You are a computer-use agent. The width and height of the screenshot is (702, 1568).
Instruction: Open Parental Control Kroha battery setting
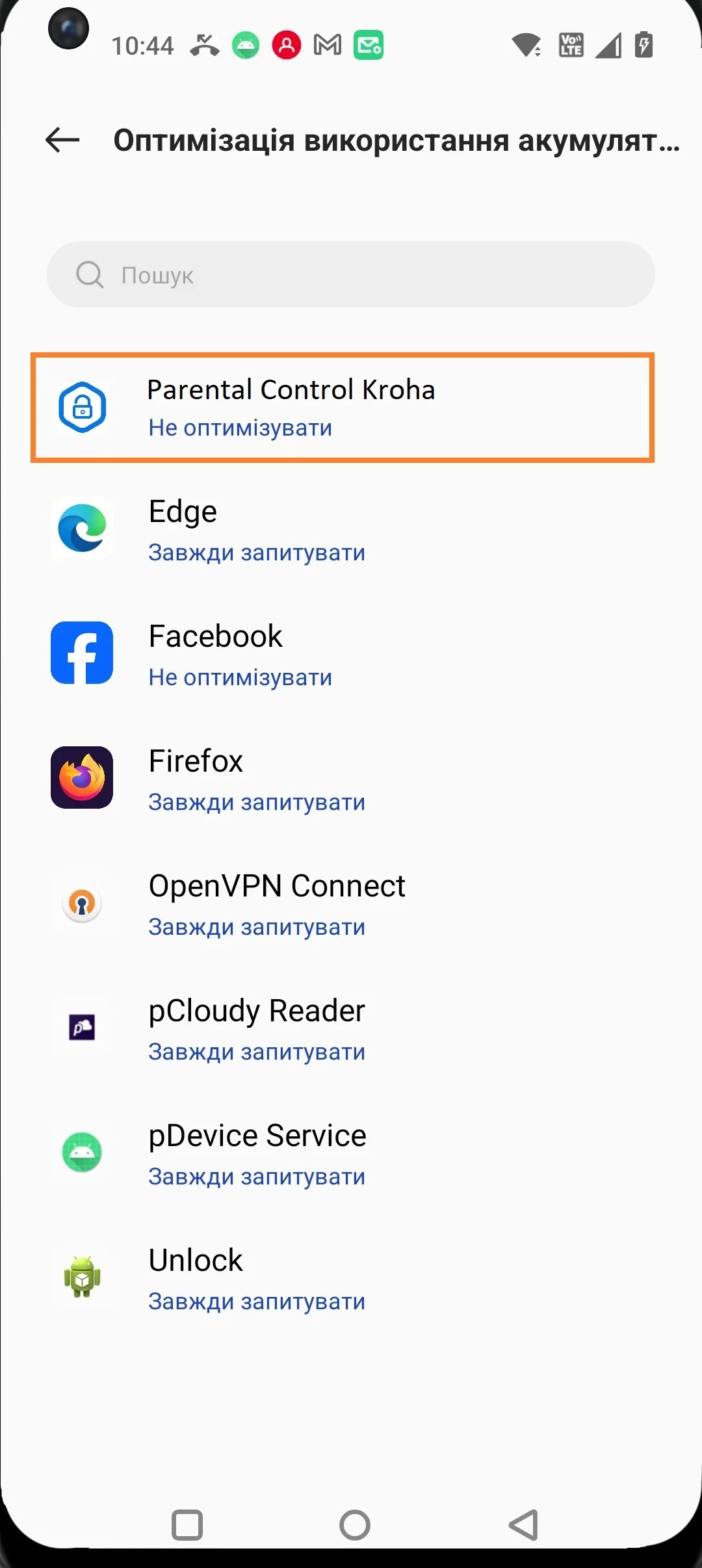tap(343, 408)
